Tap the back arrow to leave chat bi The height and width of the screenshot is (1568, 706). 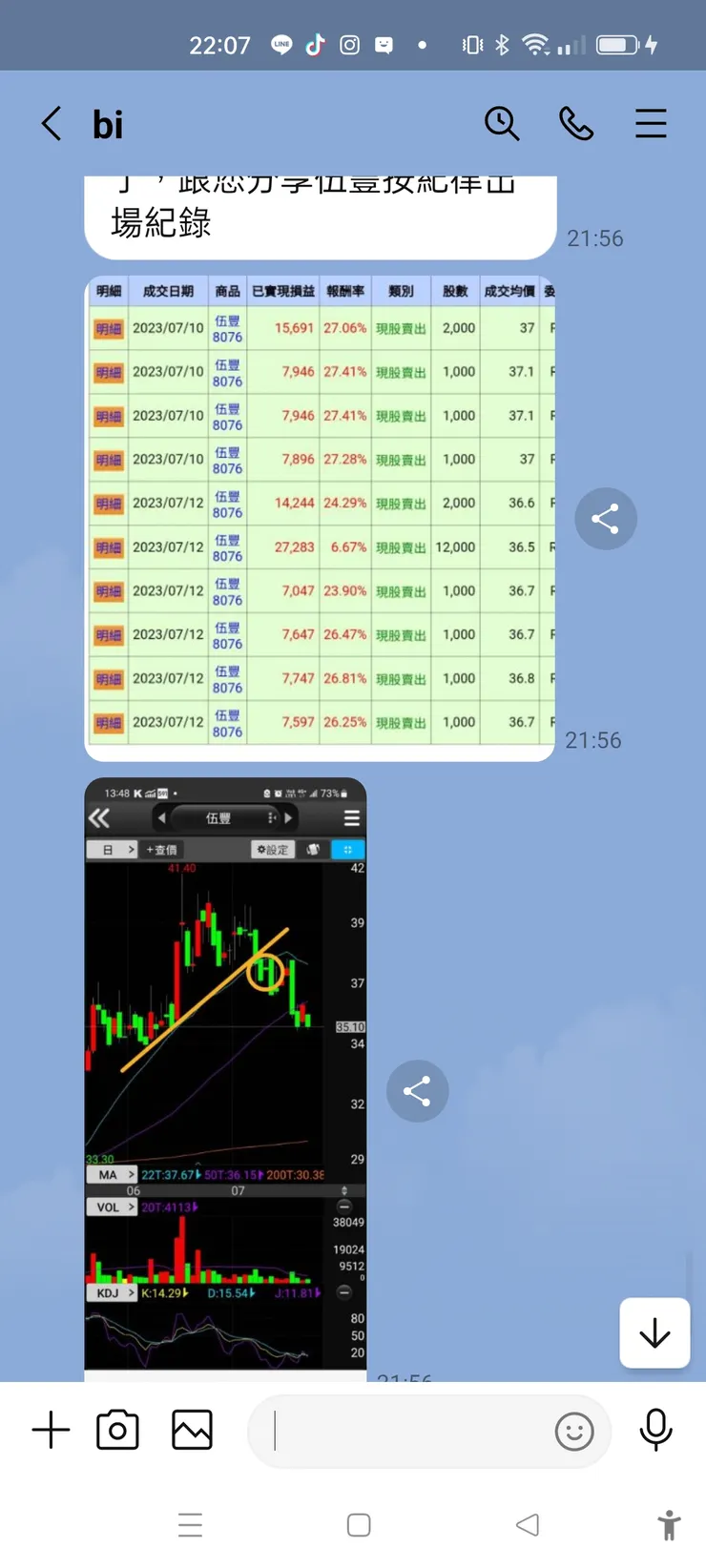click(51, 123)
